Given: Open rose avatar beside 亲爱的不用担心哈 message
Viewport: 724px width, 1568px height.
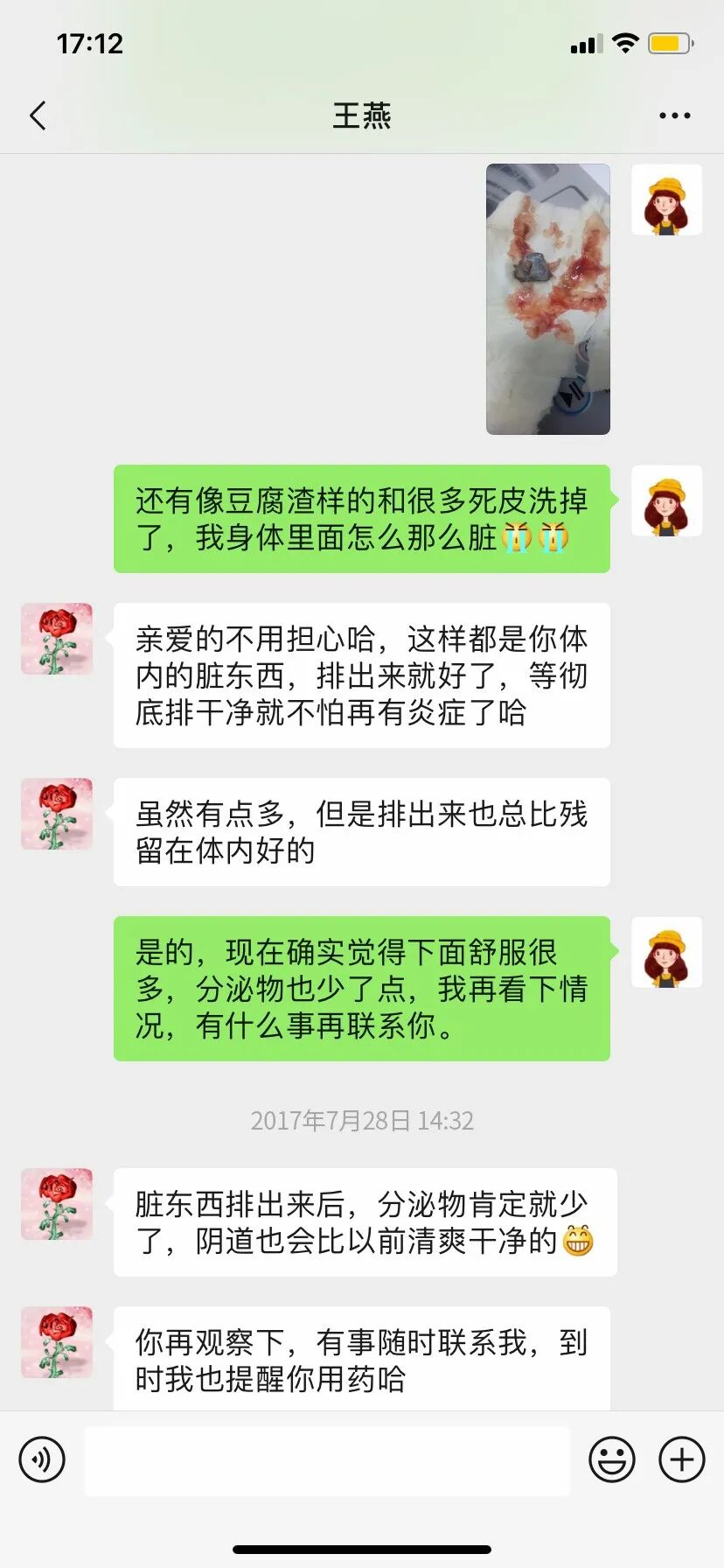Looking at the screenshot, I should [57, 639].
